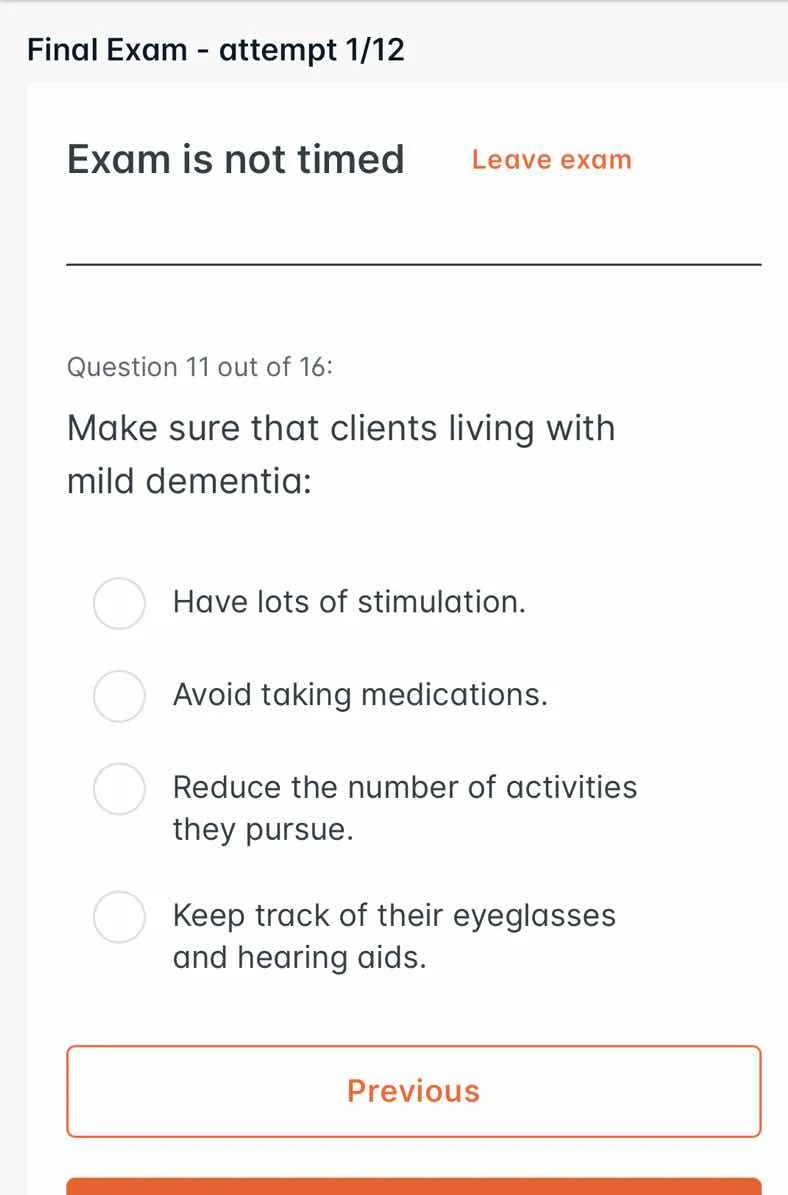This screenshot has height=1195, width=788.
Task: Choose "Avoid taking medications" option
Action: [119, 695]
